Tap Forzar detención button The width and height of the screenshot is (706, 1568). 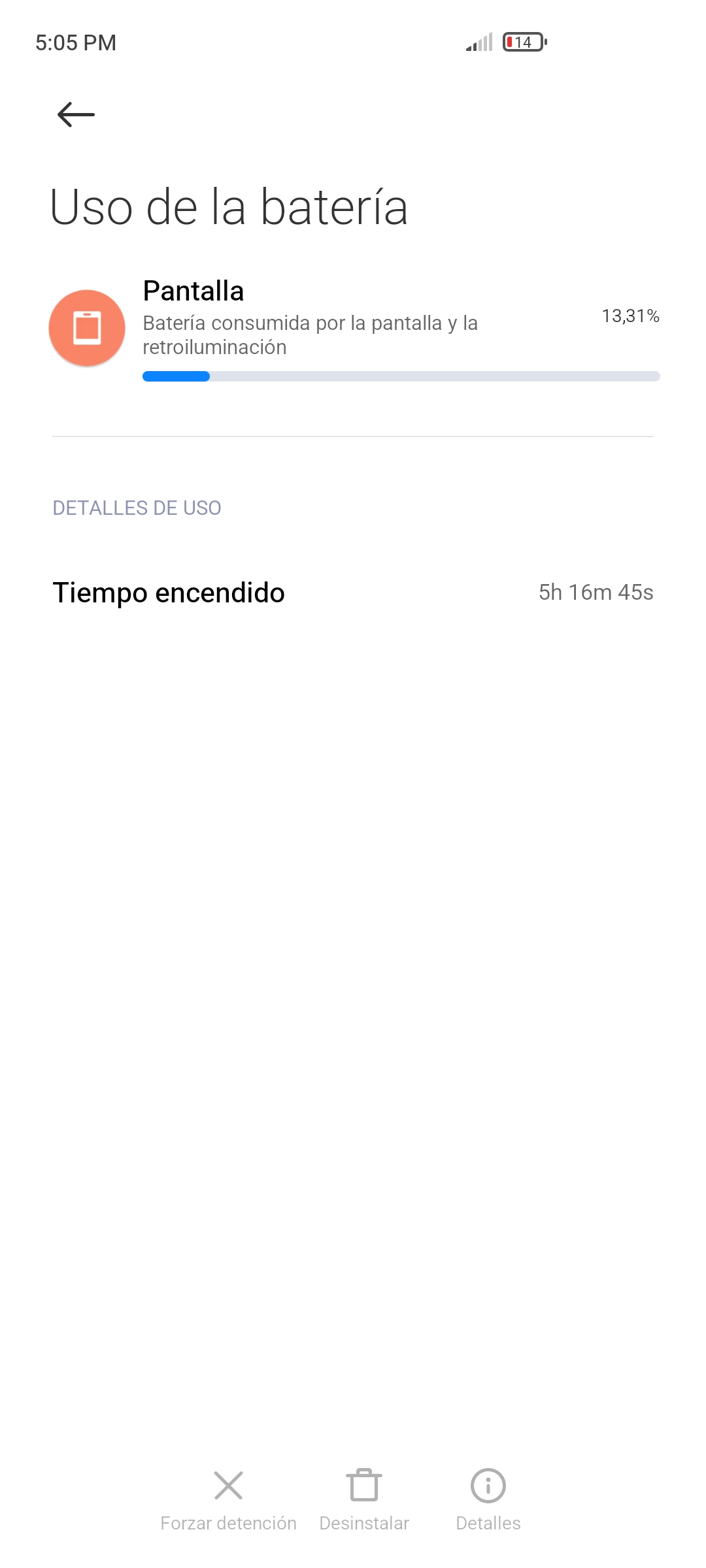click(x=228, y=1500)
